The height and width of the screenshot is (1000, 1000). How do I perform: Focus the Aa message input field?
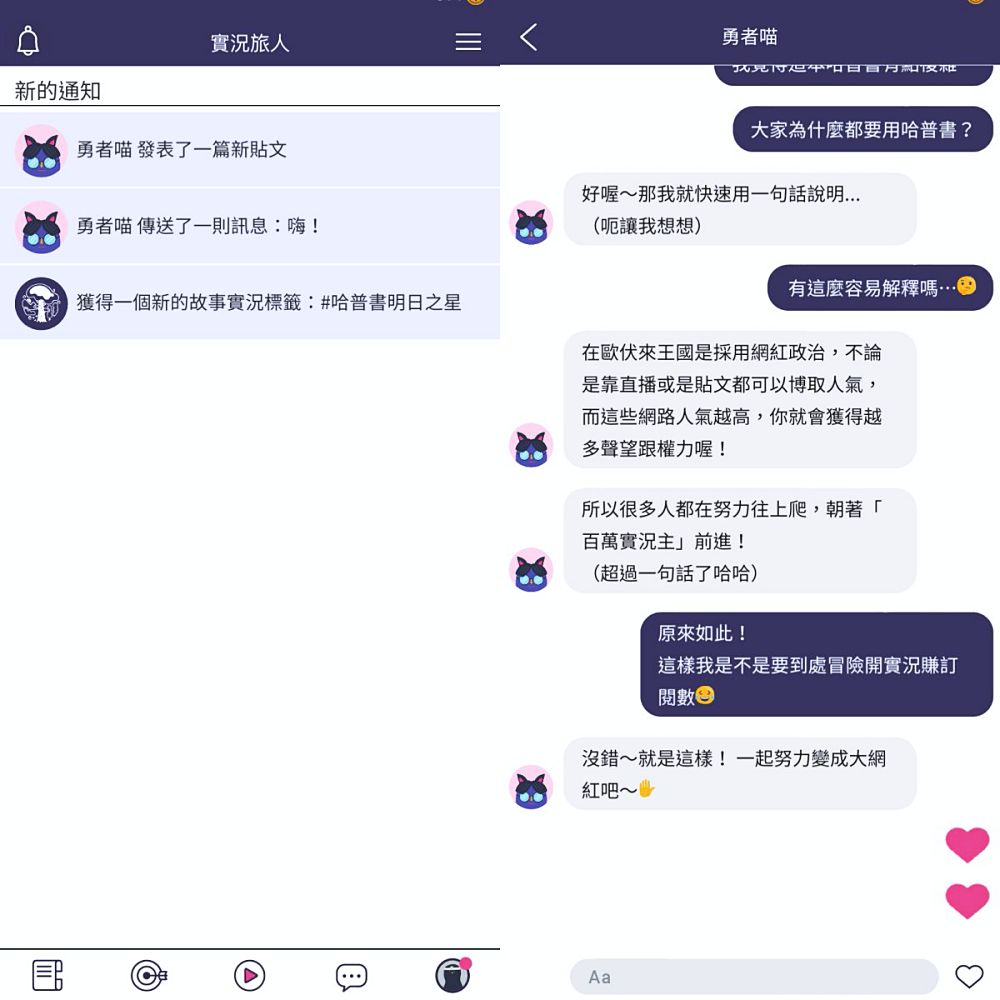point(753,977)
